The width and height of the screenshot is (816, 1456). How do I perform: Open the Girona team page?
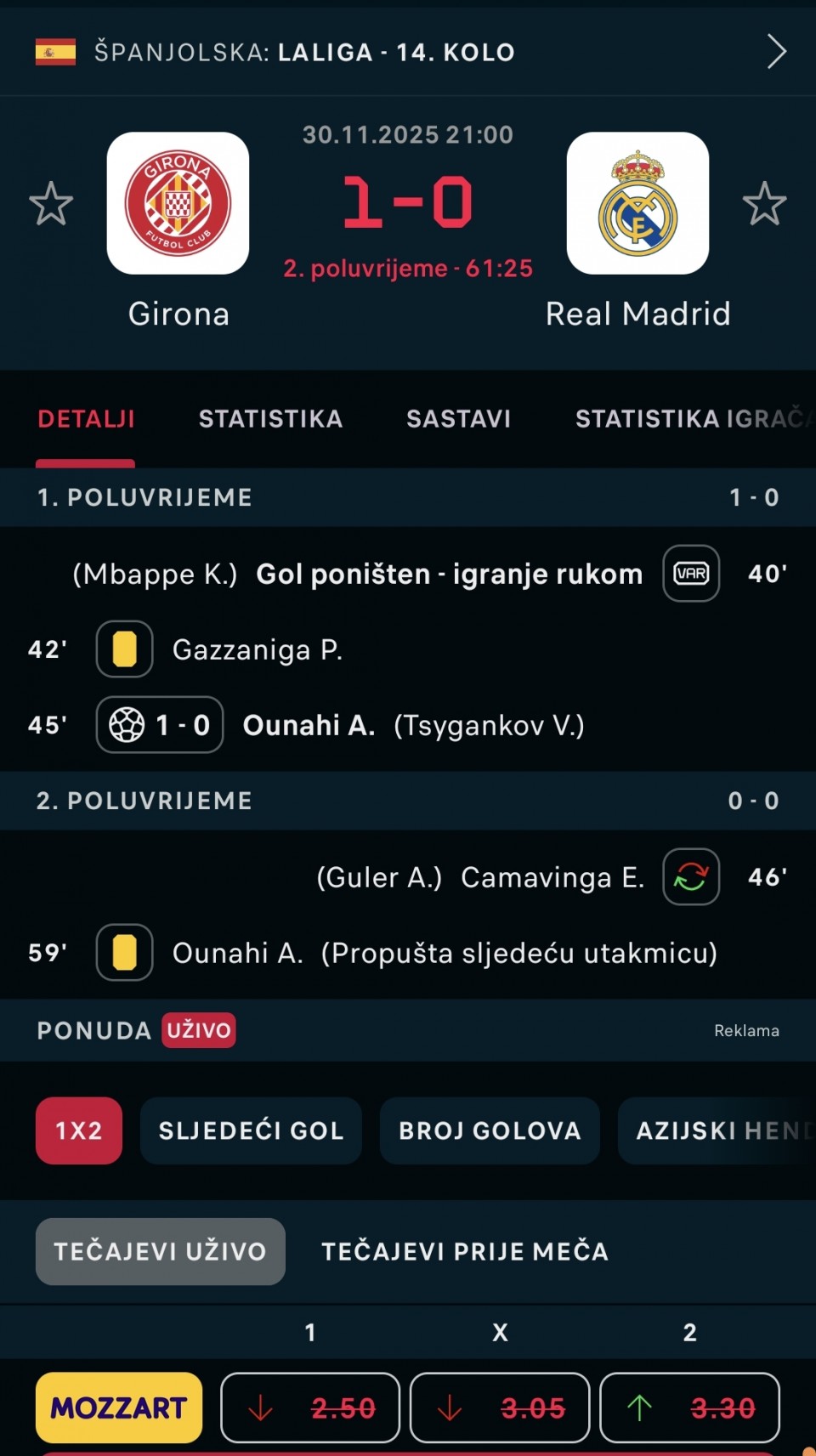click(x=178, y=204)
